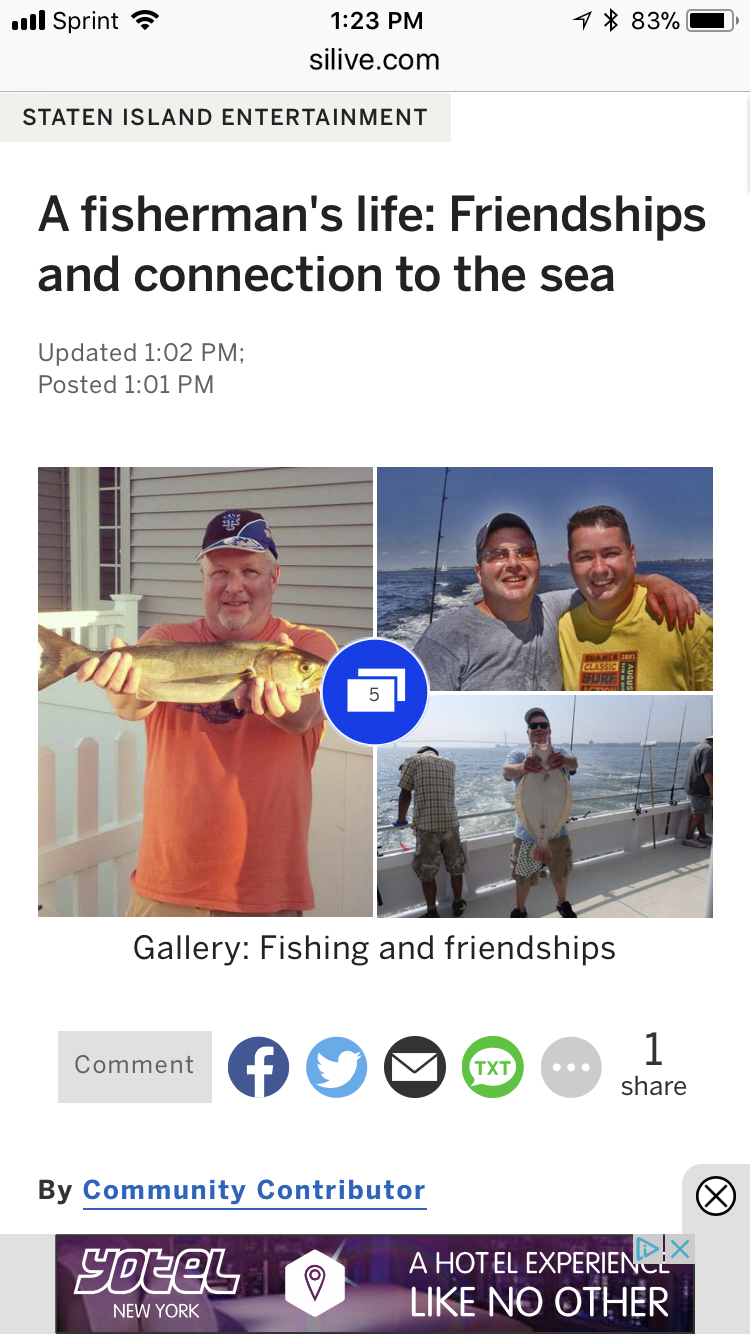Open the 5-photo gallery icon

pos(375,692)
